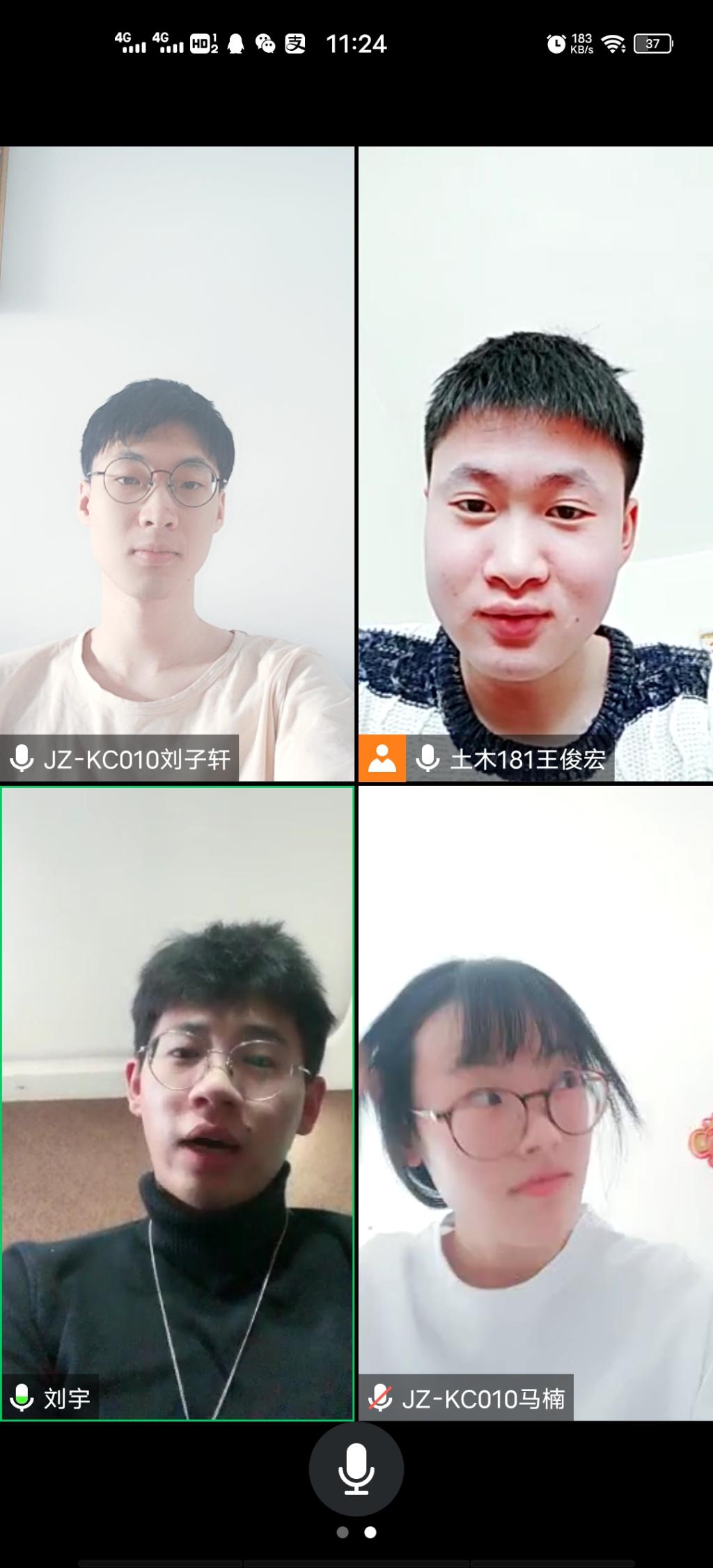Tap the page indicator dots

click(x=356, y=1532)
